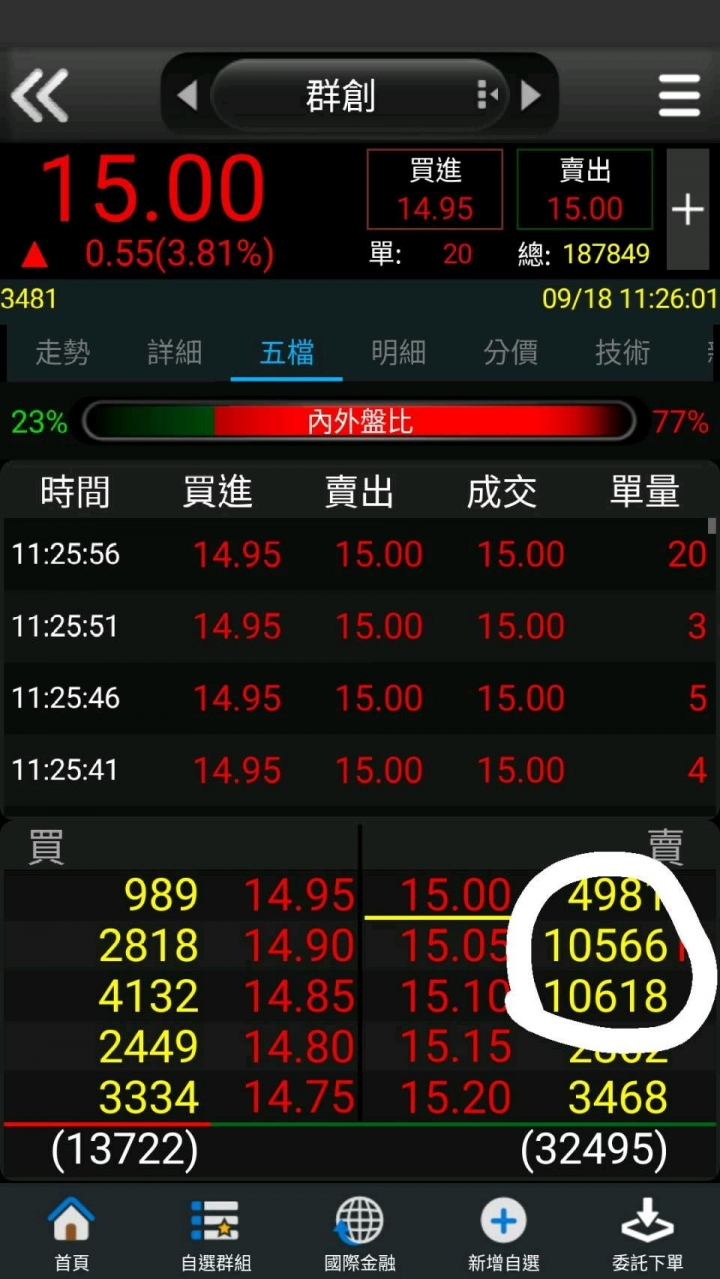Switch to the 走勢 tab
The image size is (720, 1279).
[x=62, y=352]
